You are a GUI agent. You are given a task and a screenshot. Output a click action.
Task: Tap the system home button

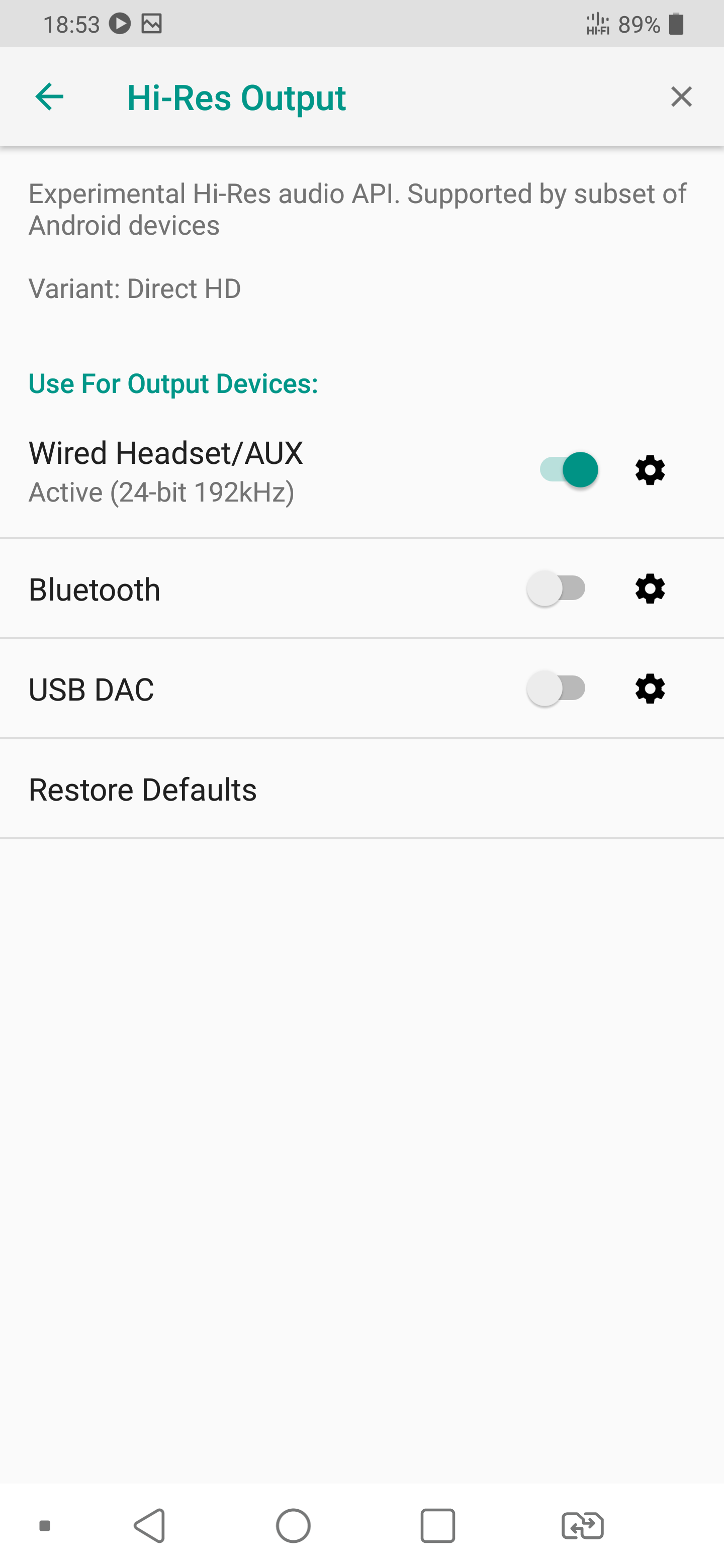tap(293, 1525)
